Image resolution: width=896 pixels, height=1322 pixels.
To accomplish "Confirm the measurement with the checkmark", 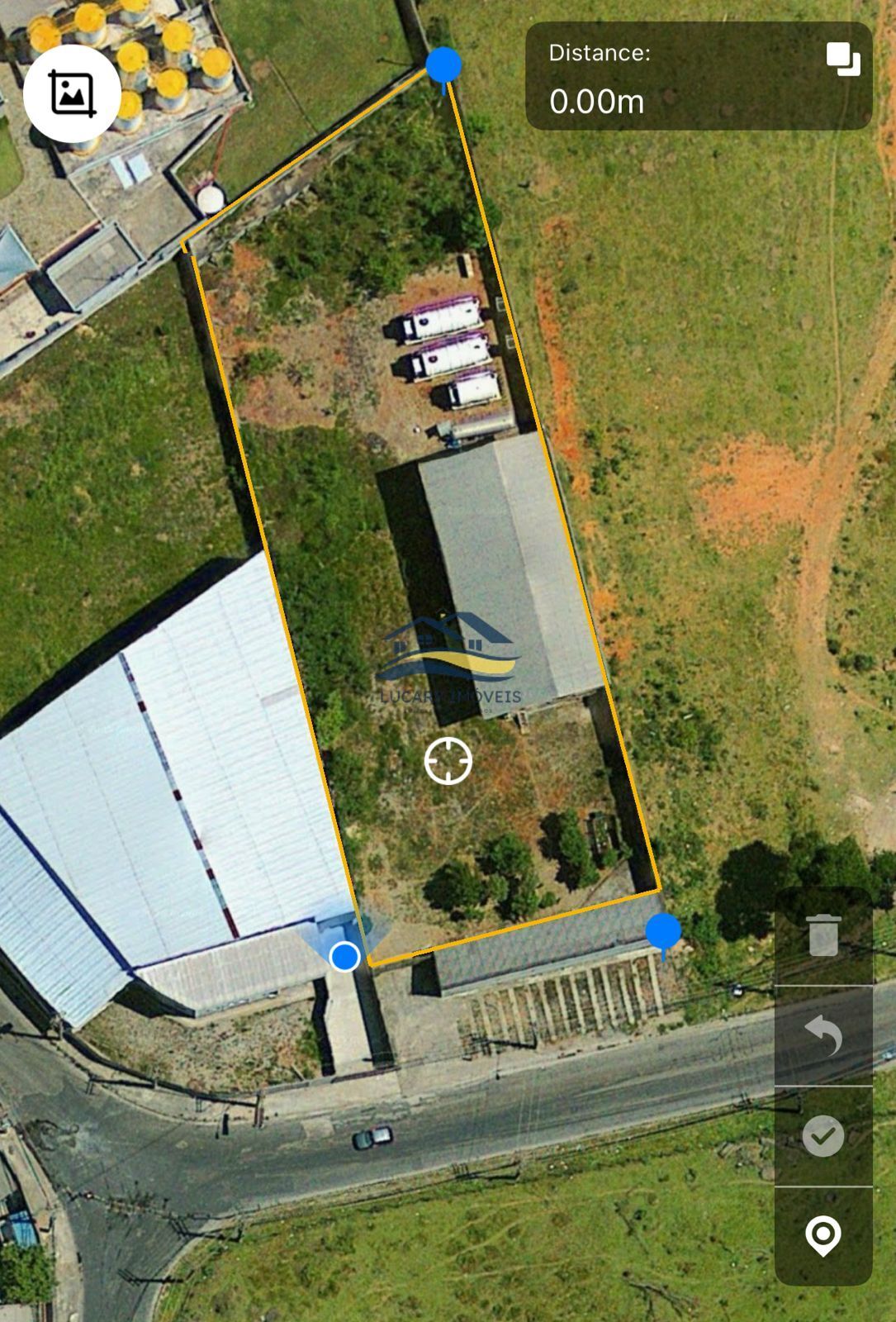I will pos(823,1136).
